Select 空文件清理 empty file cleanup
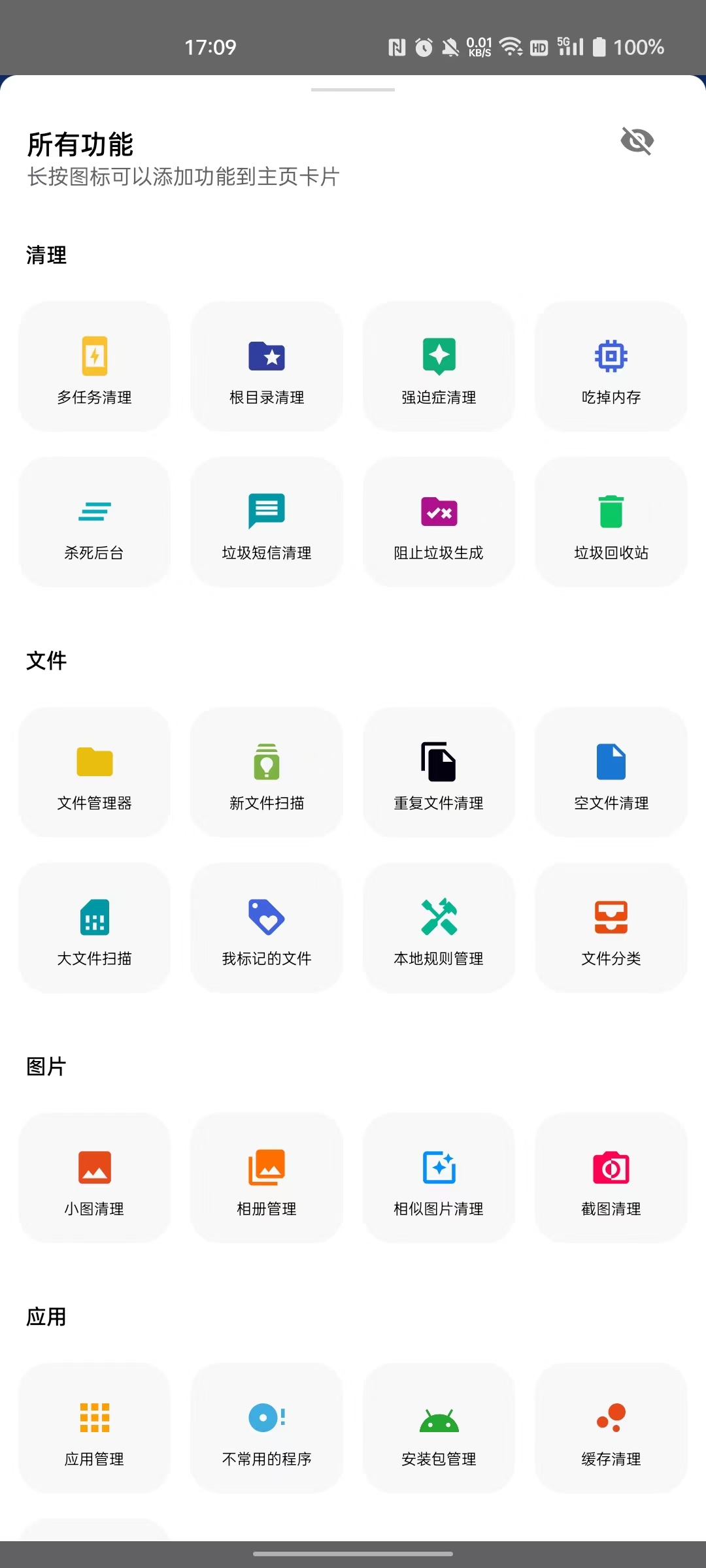706x1568 pixels. click(x=611, y=773)
